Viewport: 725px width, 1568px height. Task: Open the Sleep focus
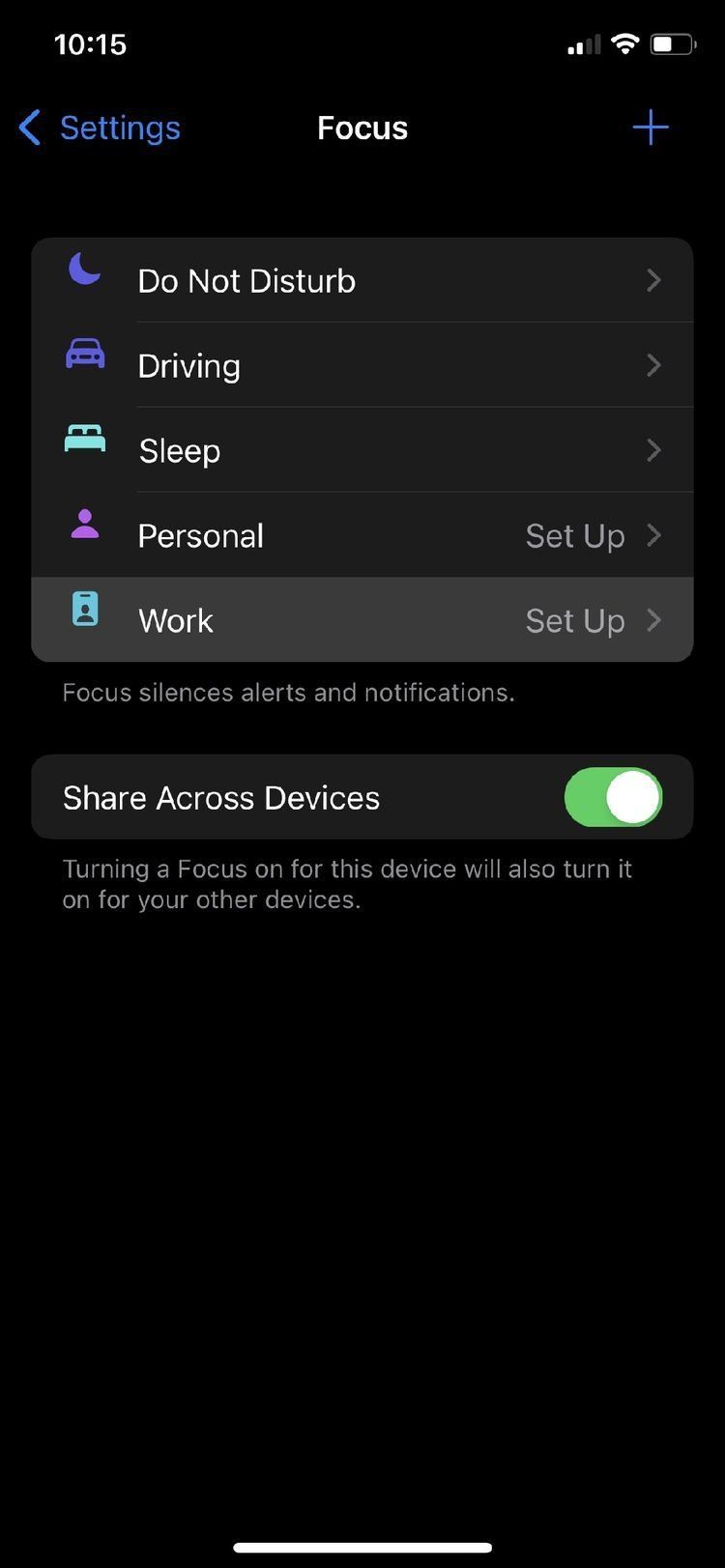click(x=362, y=450)
